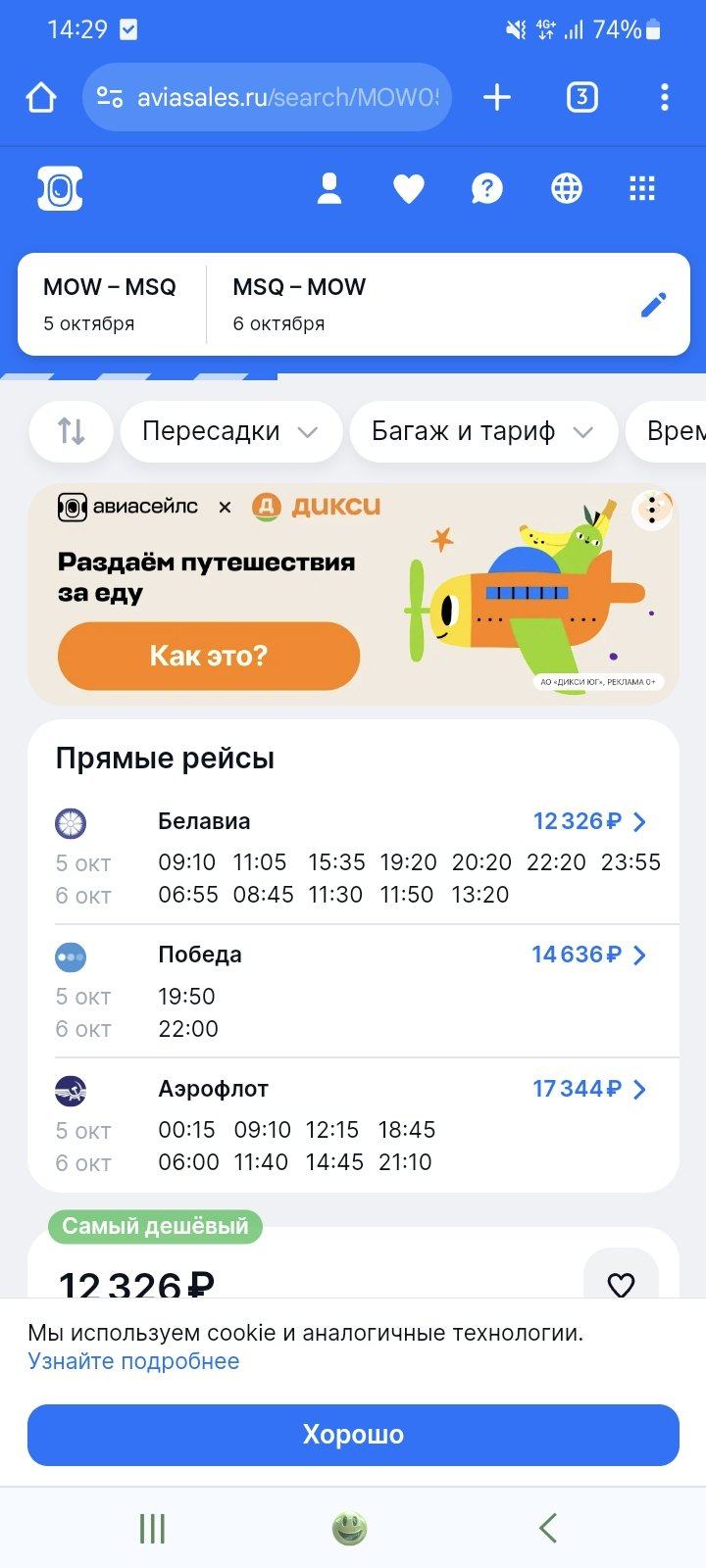
Task: Open Аэрофлот direct flights for 17 344 ₽
Action: tap(589, 1089)
